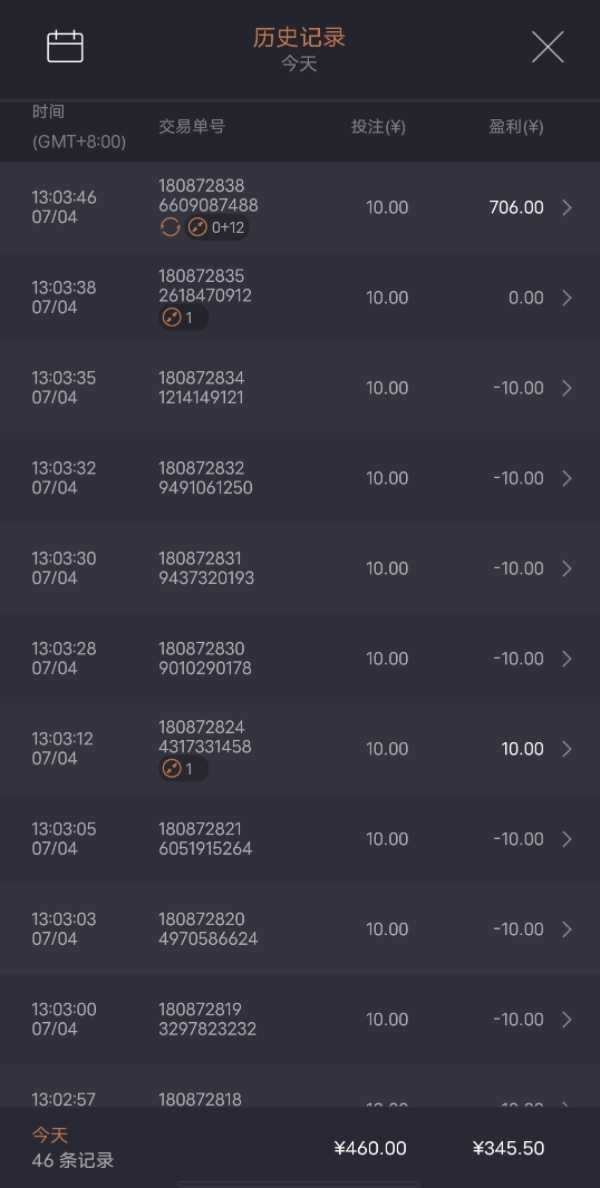This screenshot has height=1188, width=600.
Task: View the 13:03:28 record 180872830
Action: point(300,658)
